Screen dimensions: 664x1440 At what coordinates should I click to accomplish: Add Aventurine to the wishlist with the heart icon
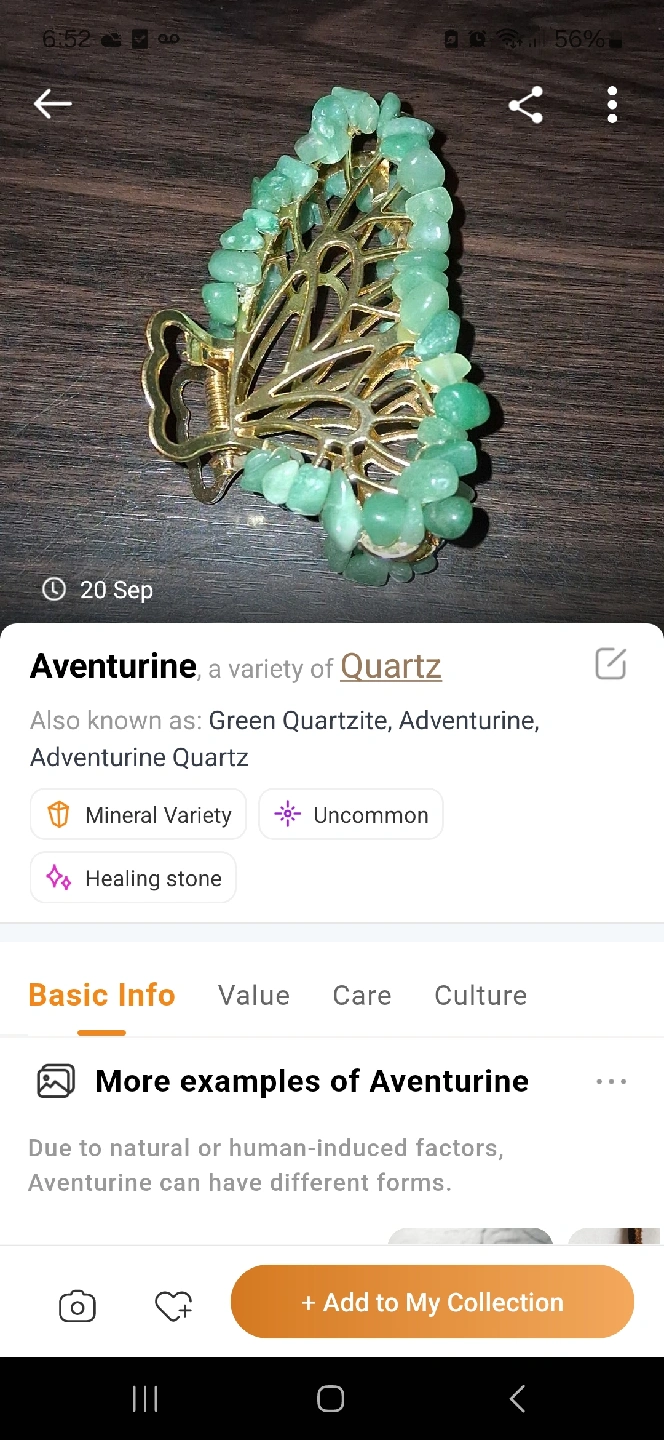tap(173, 1306)
